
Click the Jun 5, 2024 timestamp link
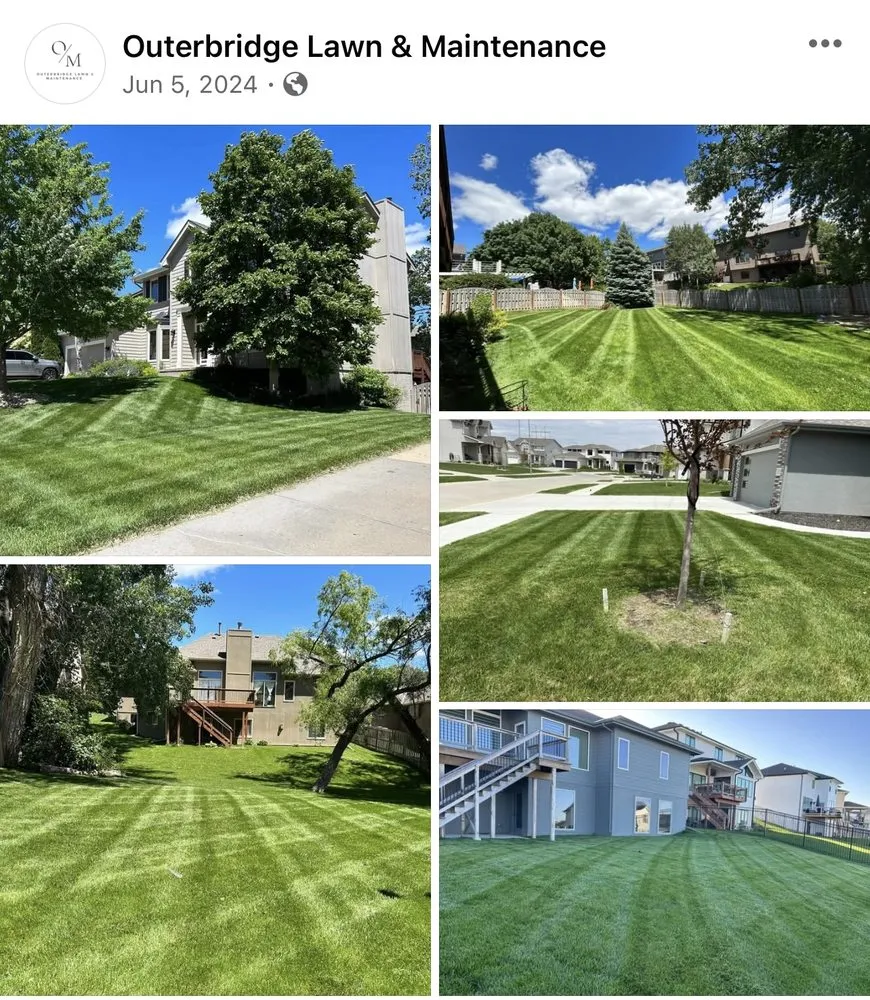coord(189,85)
